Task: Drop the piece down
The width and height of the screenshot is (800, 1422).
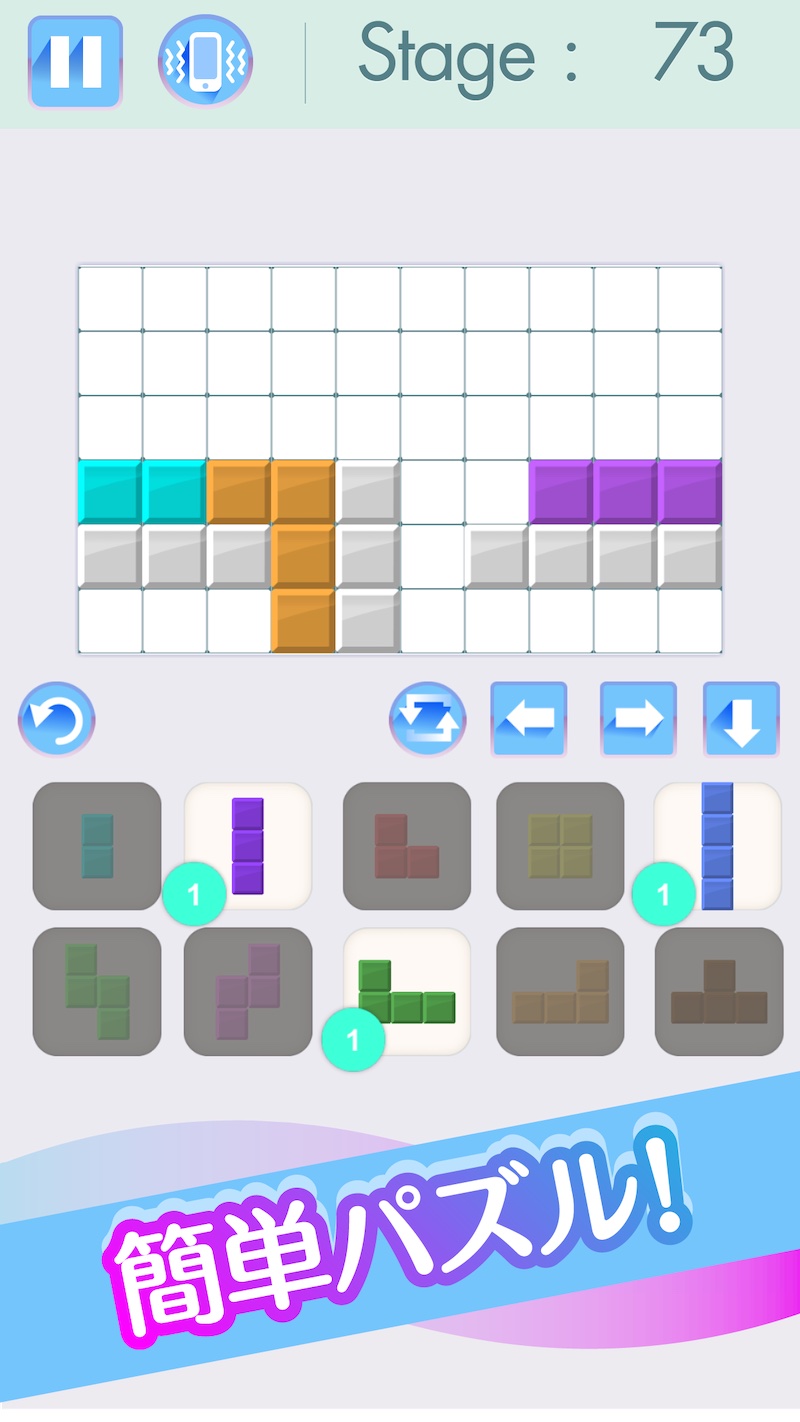Action: tap(741, 719)
